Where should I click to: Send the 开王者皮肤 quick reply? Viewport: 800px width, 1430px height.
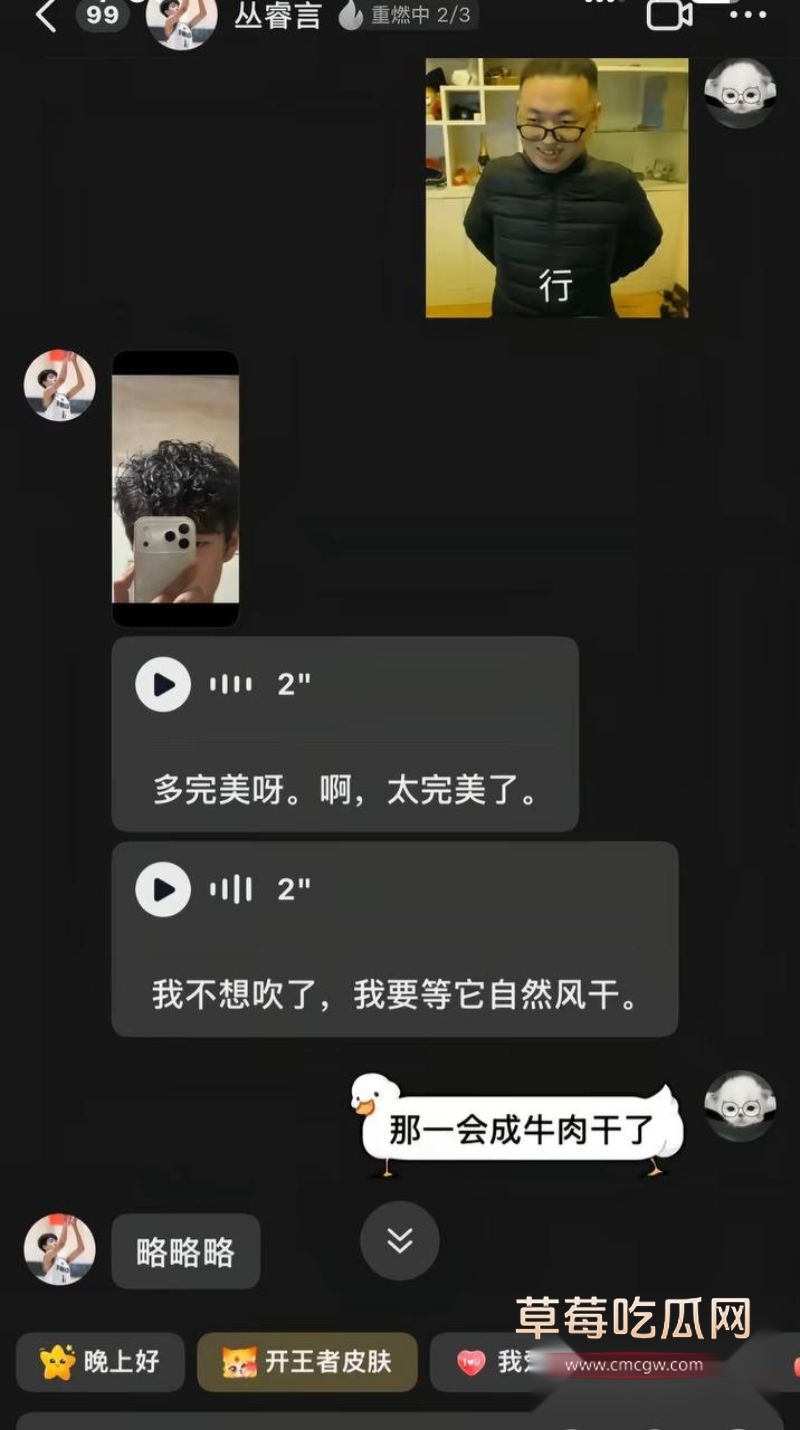pyautogui.click(x=305, y=1361)
